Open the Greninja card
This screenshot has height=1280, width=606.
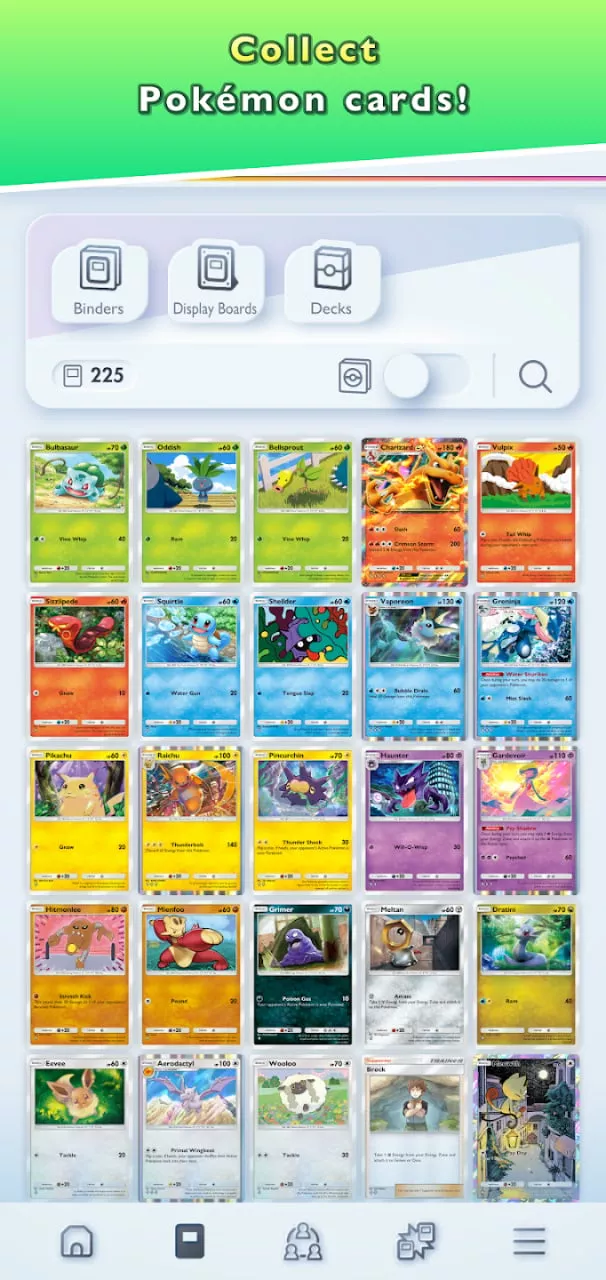pos(526,666)
